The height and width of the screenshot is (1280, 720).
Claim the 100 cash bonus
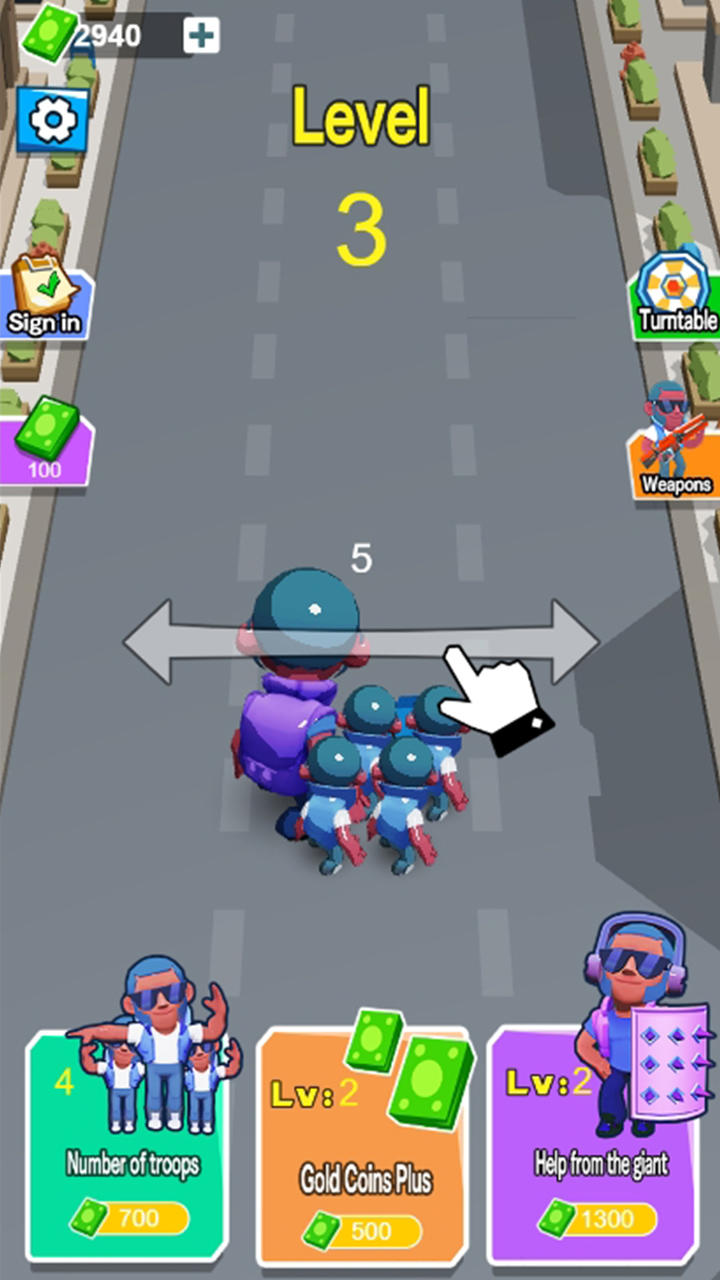coord(45,441)
